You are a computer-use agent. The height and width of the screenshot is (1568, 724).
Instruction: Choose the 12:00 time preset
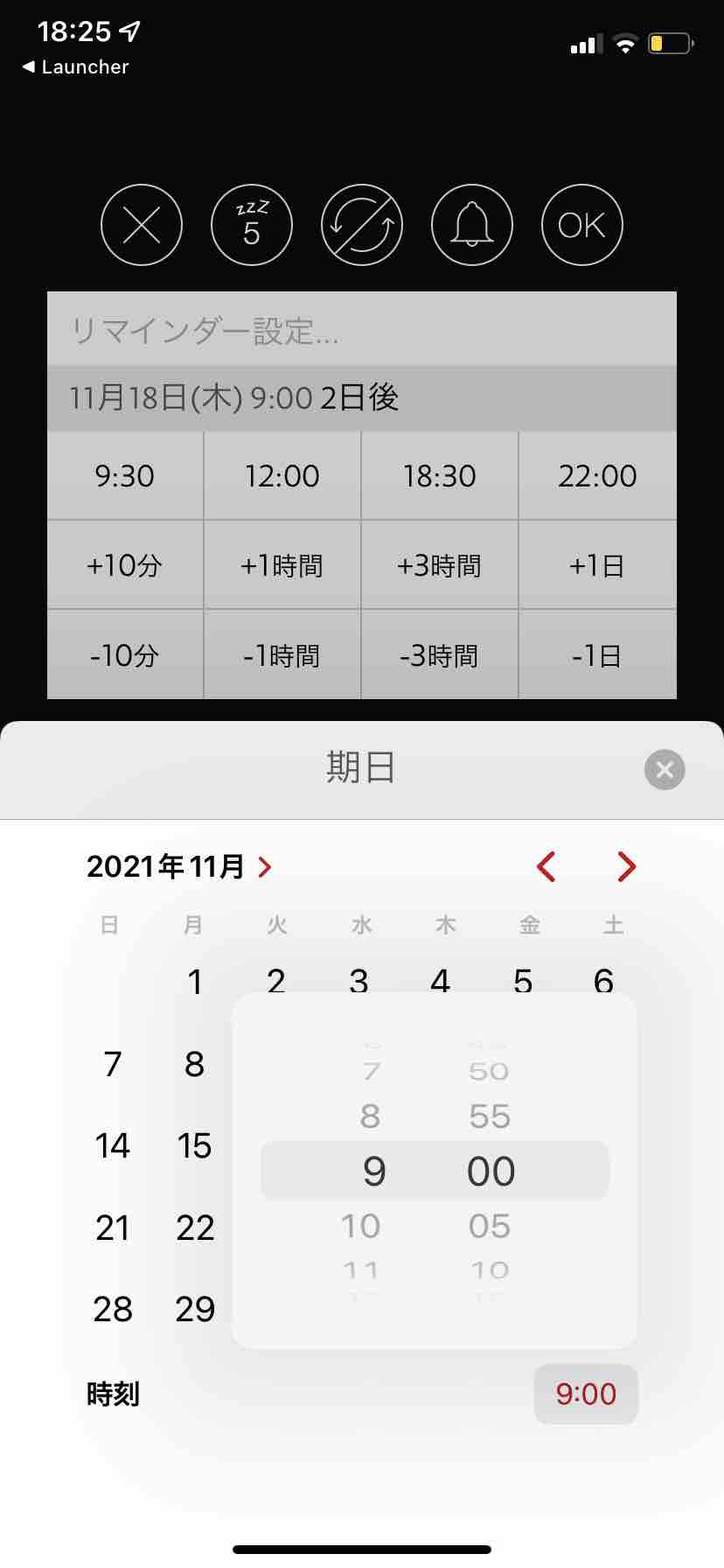click(282, 476)
